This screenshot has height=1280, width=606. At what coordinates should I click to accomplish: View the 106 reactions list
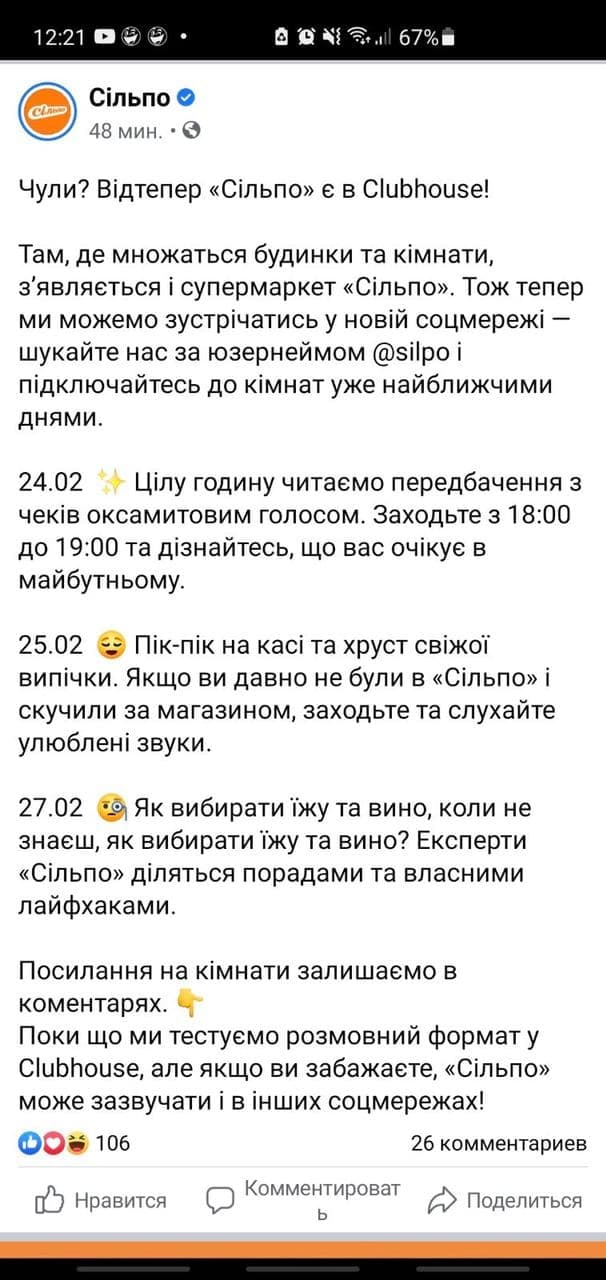[75, 1143]
